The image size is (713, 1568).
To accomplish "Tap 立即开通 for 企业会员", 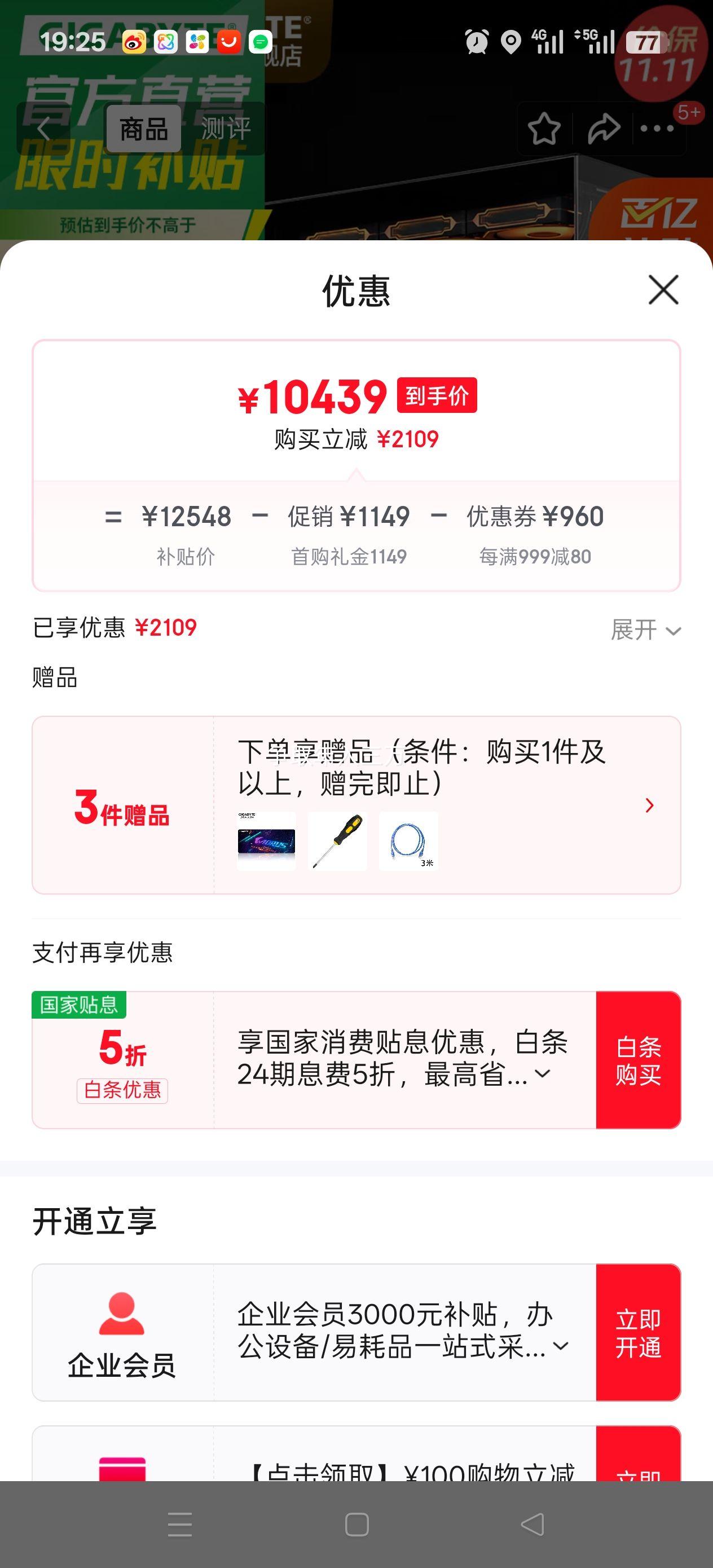I will [638, 1332].
